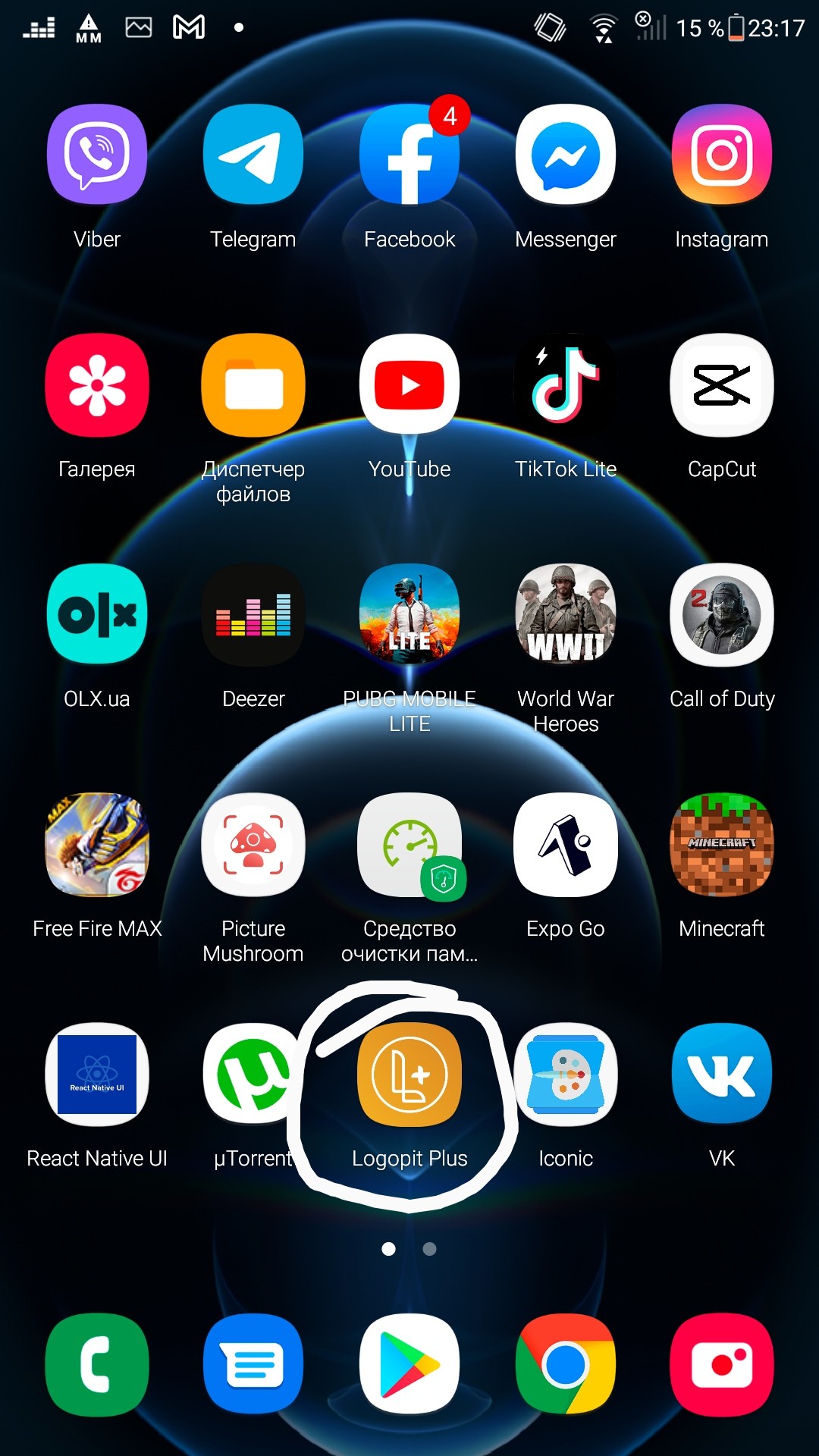Launch PUBG MOBILE LITE
819x1456 pixels.
point(409,614)
